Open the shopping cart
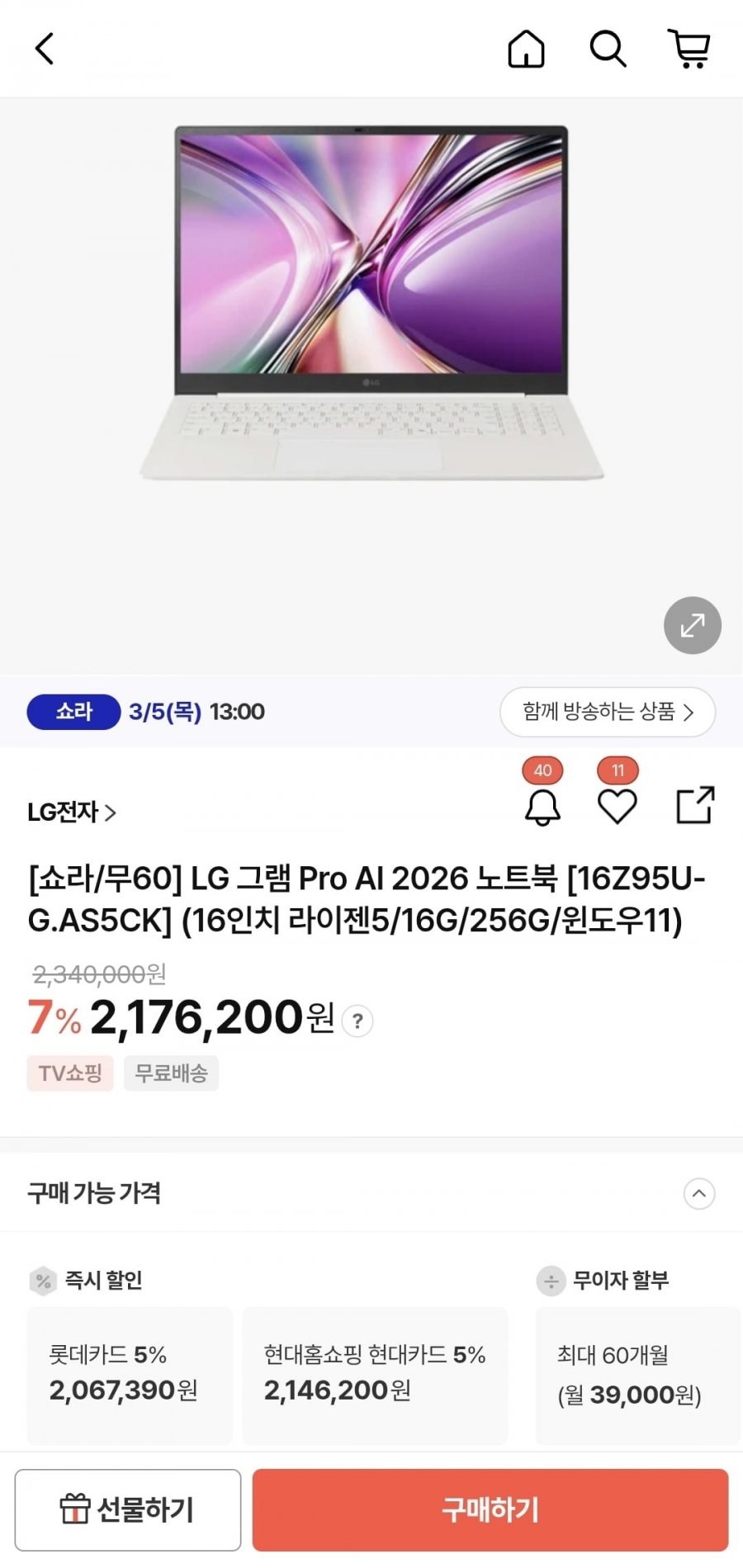The image size is (743, 1568). 689,49
